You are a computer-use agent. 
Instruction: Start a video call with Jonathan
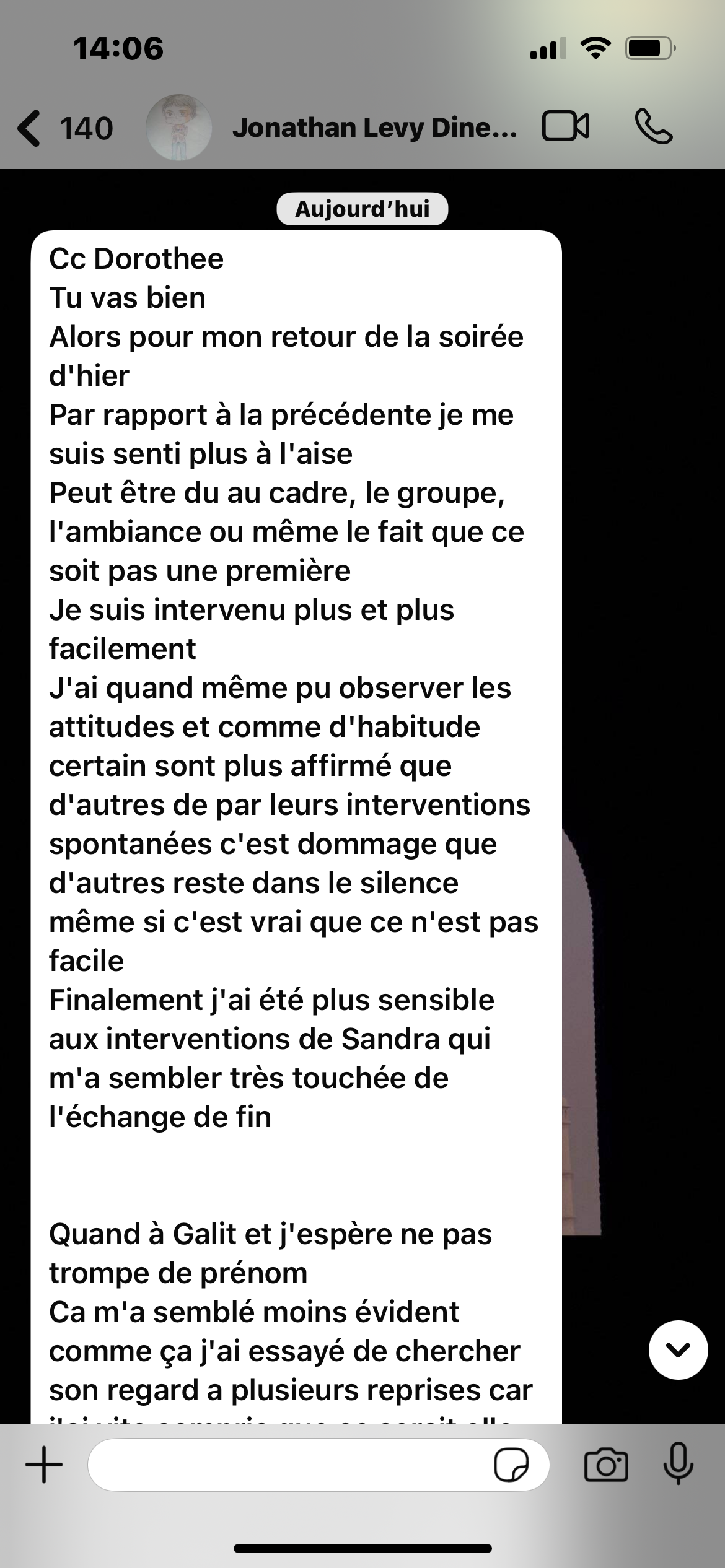pos(565,127)
